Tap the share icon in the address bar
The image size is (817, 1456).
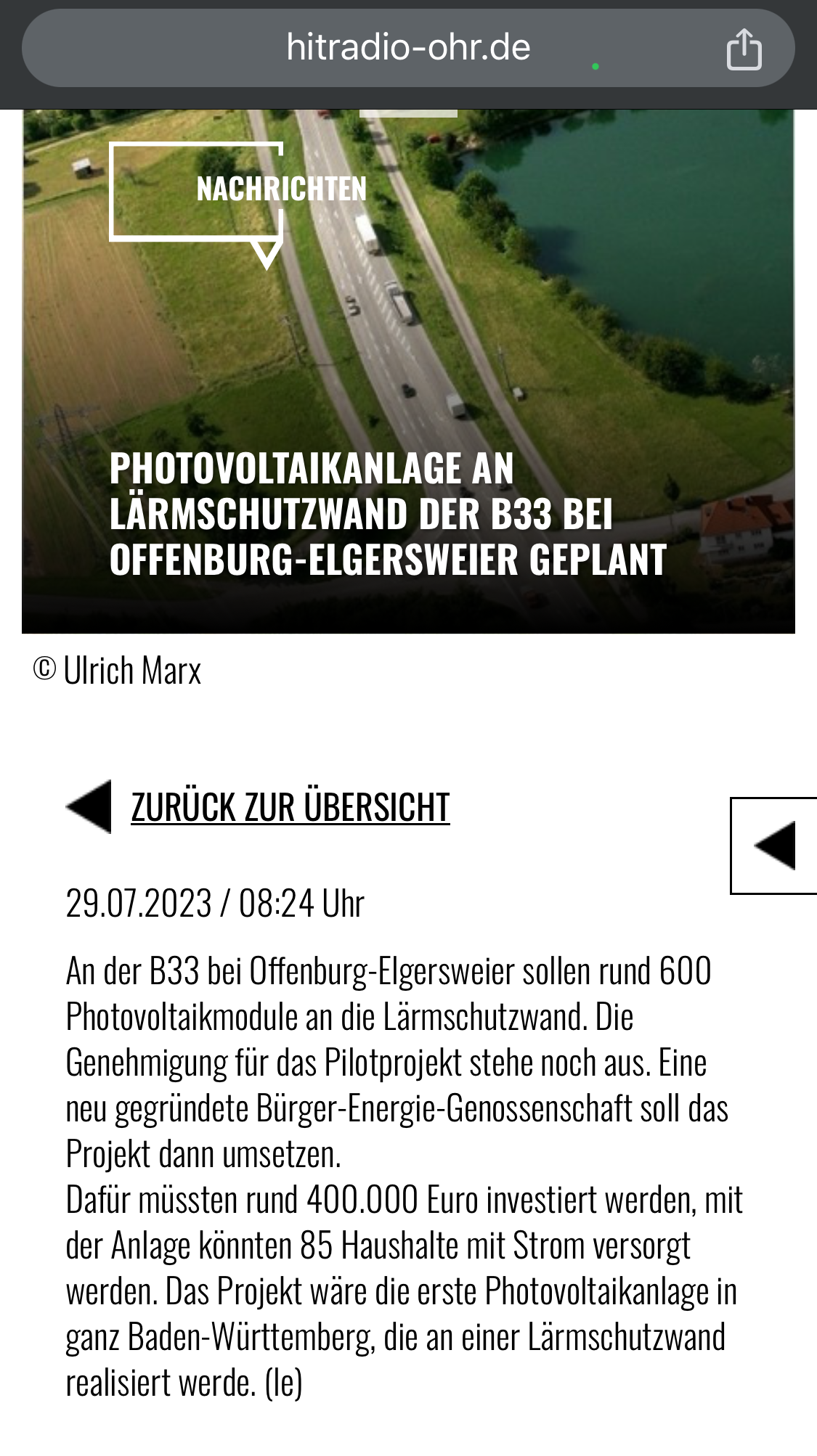coord(744,49)
